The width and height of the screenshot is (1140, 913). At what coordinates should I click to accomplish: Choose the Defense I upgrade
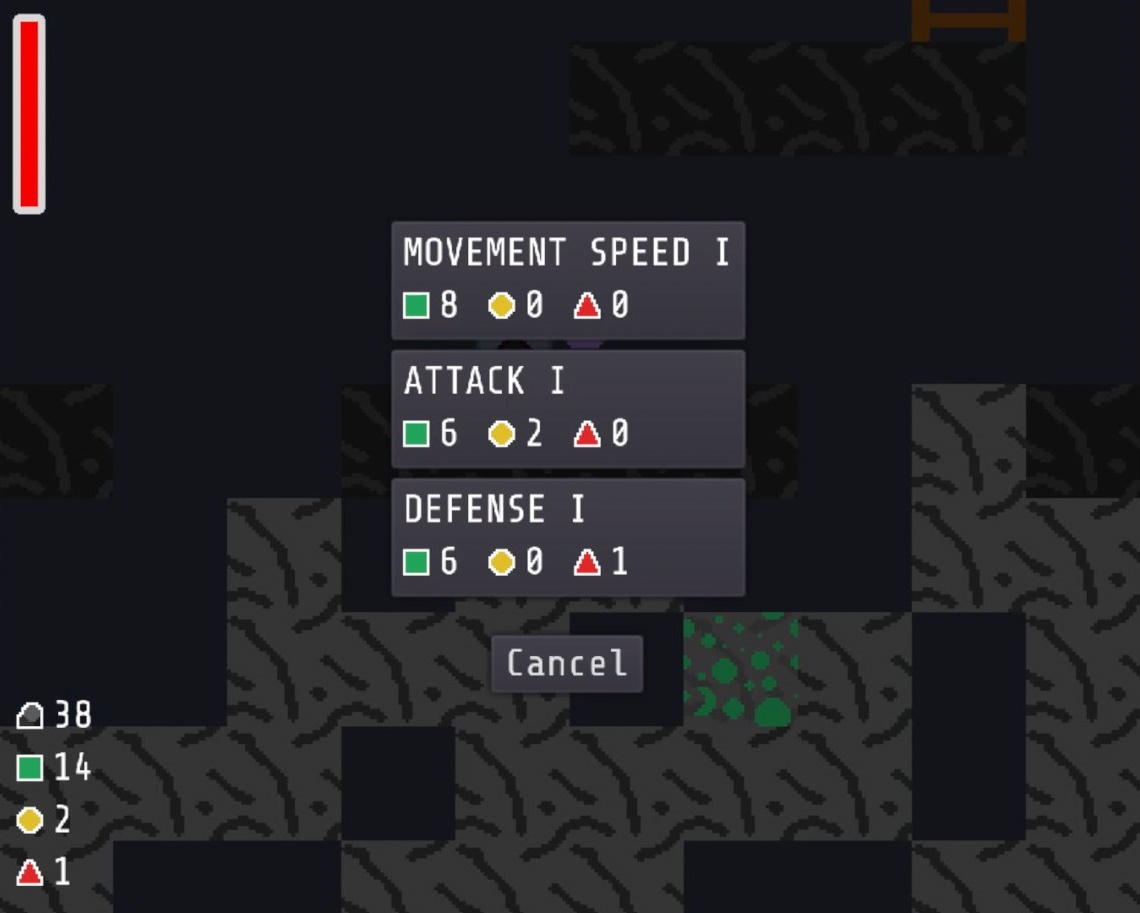[567, 537]
